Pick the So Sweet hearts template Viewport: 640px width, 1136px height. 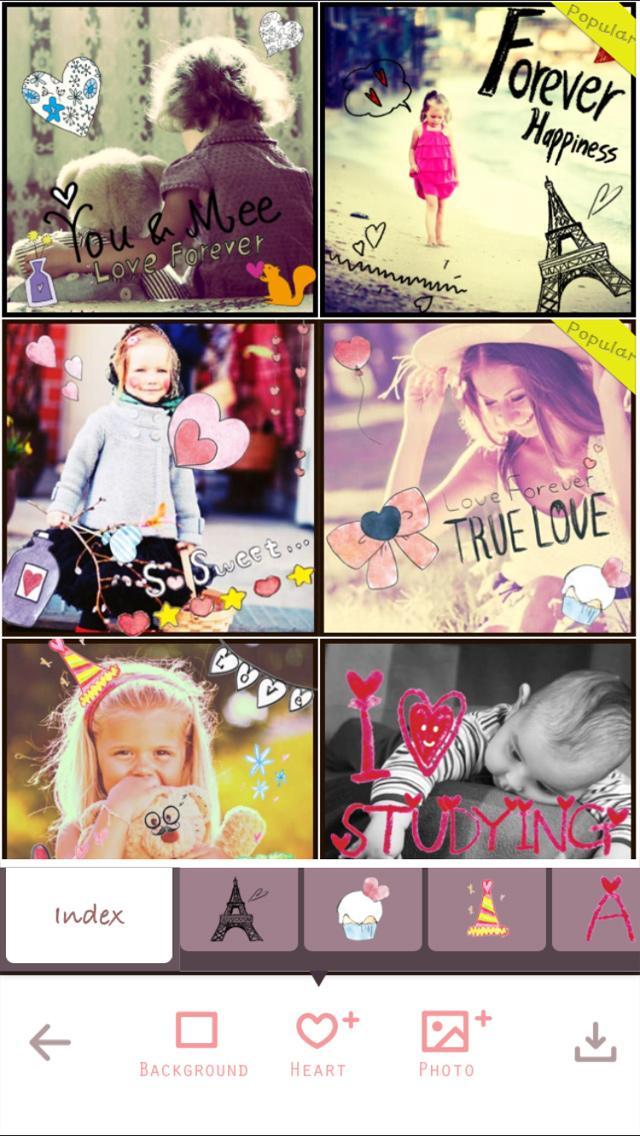coord(160,478)
